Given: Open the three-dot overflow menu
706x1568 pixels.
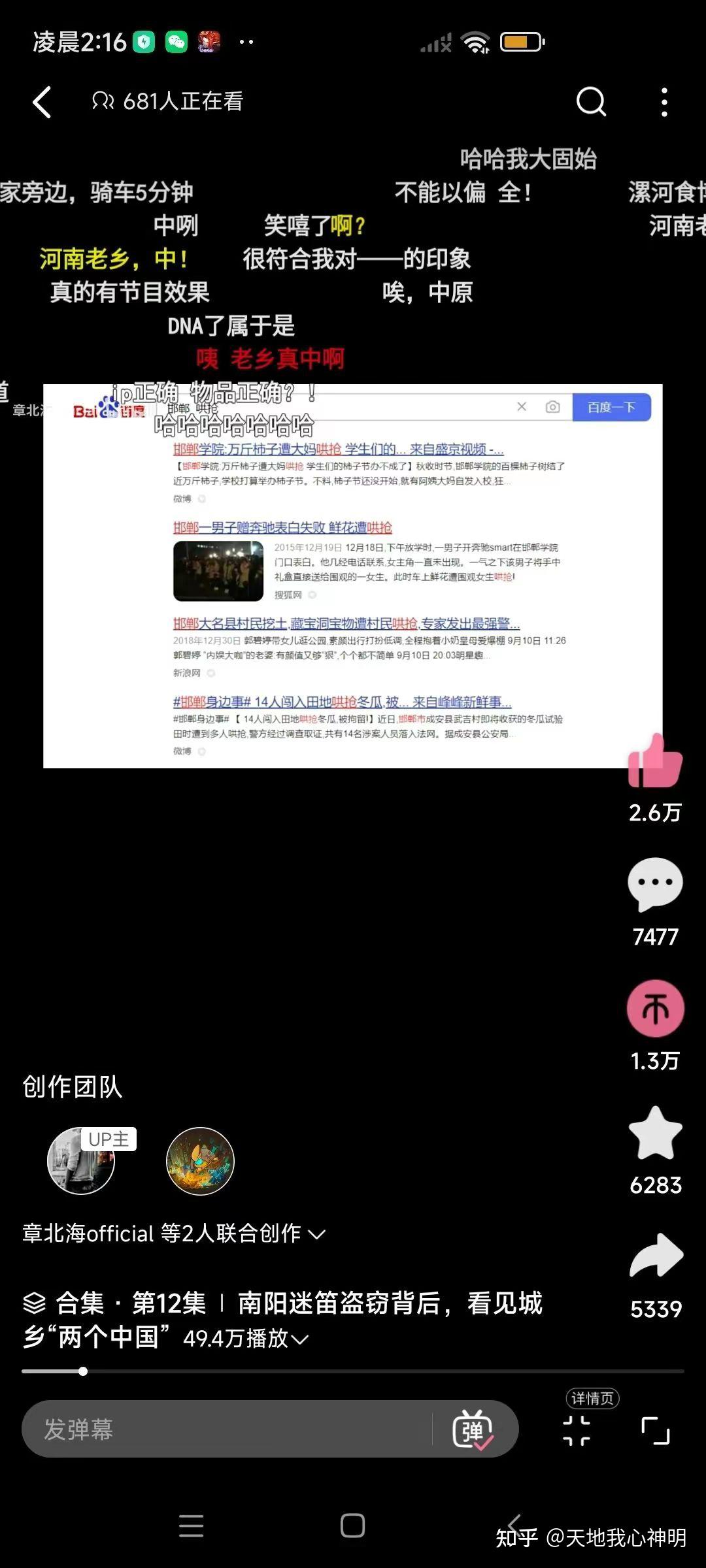Looking at the screenshot, I should [x=664, y=102].
